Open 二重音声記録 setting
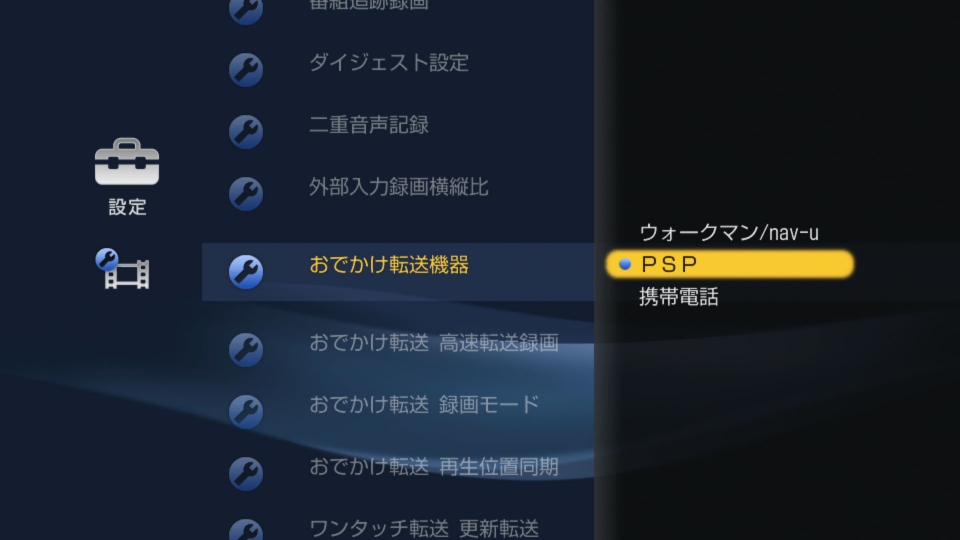Viewport: 960px width, 540px height. [x=368, y=126]
